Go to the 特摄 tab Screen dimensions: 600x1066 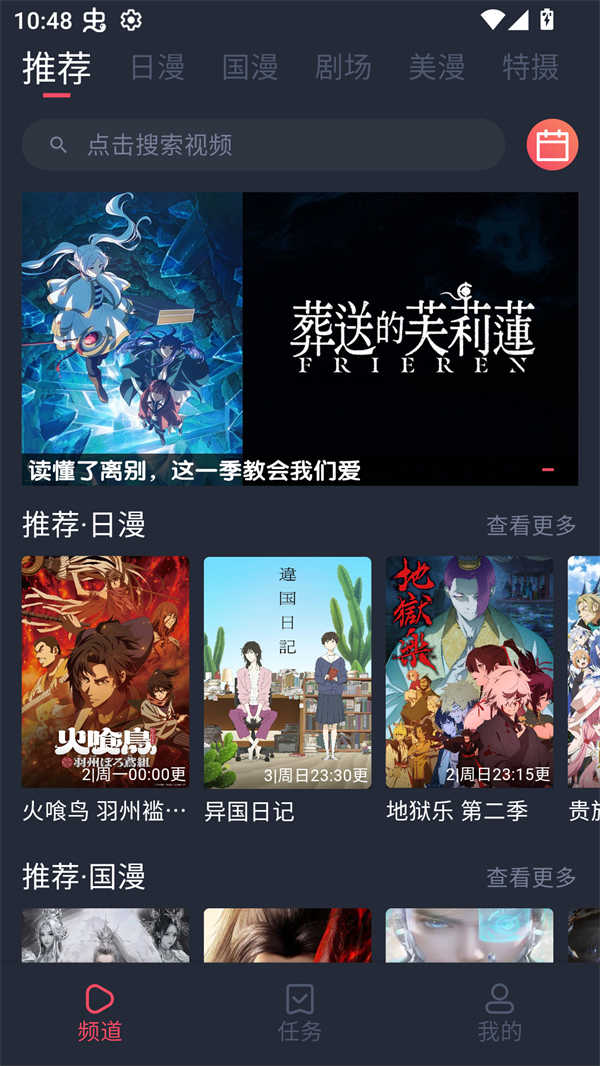coord(530,68)
